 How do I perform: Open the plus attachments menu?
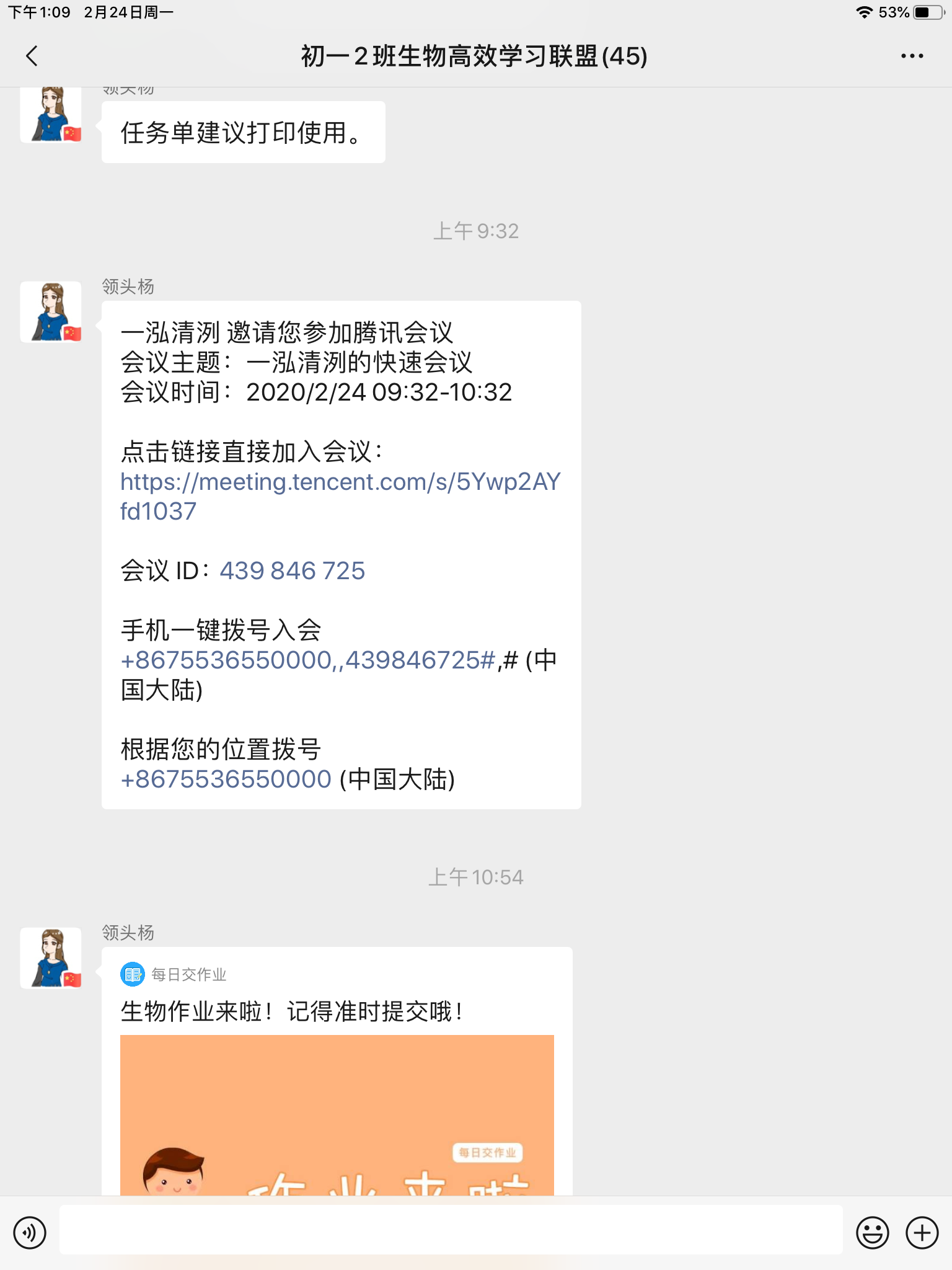click(x=922, y=1232)
